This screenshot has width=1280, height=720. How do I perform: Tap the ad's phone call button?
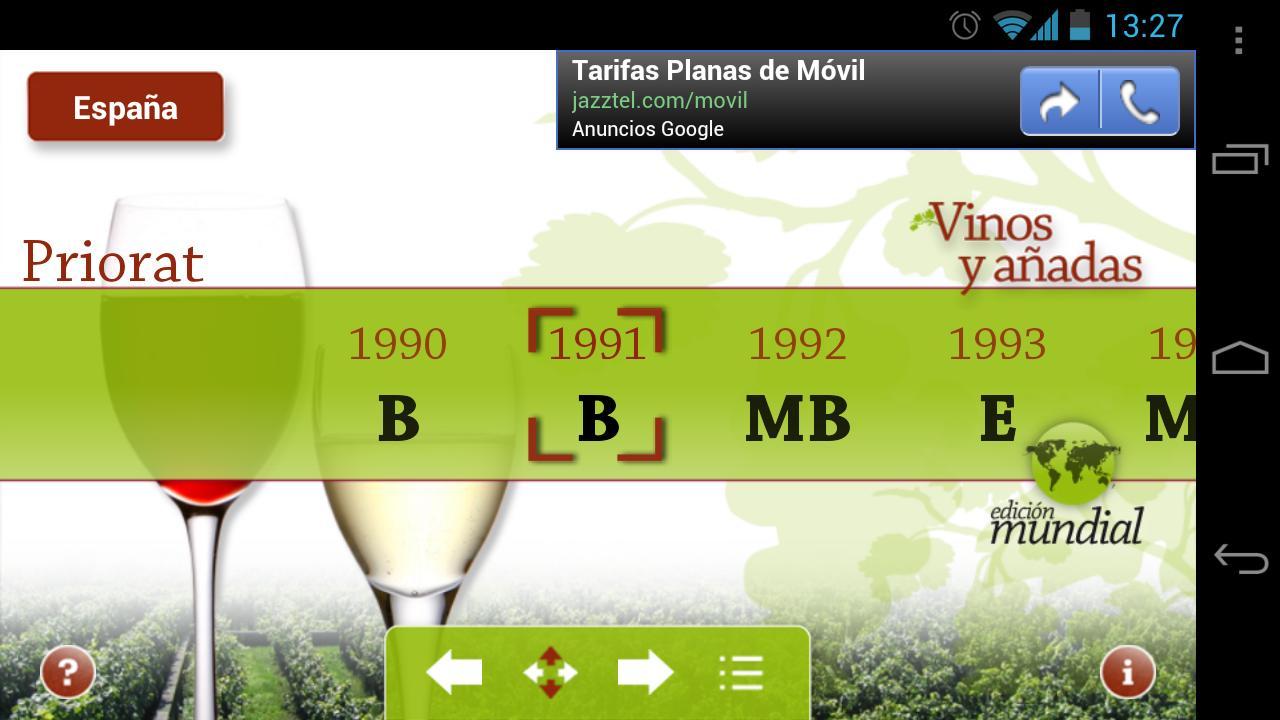click(x=1140, y=101)
